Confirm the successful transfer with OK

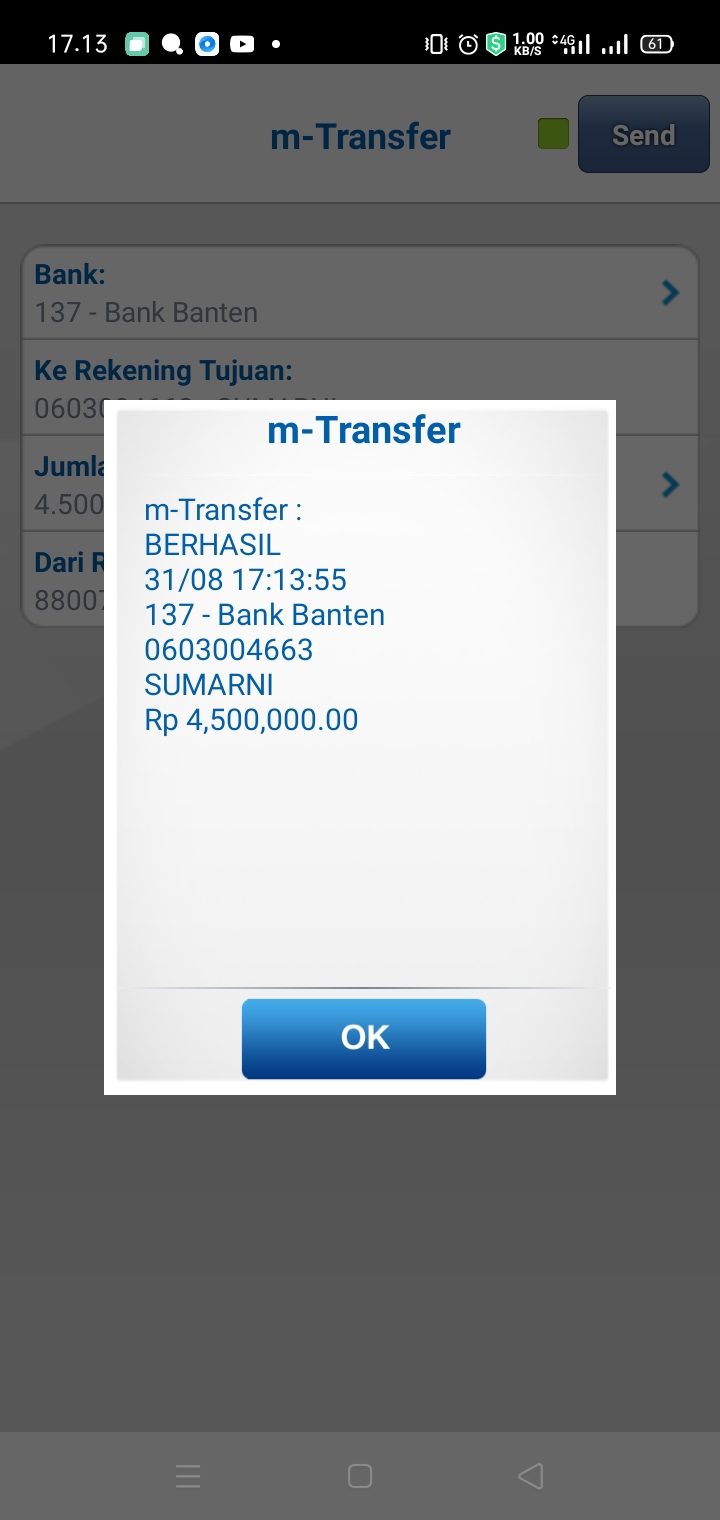click(x=363, y=1038)
